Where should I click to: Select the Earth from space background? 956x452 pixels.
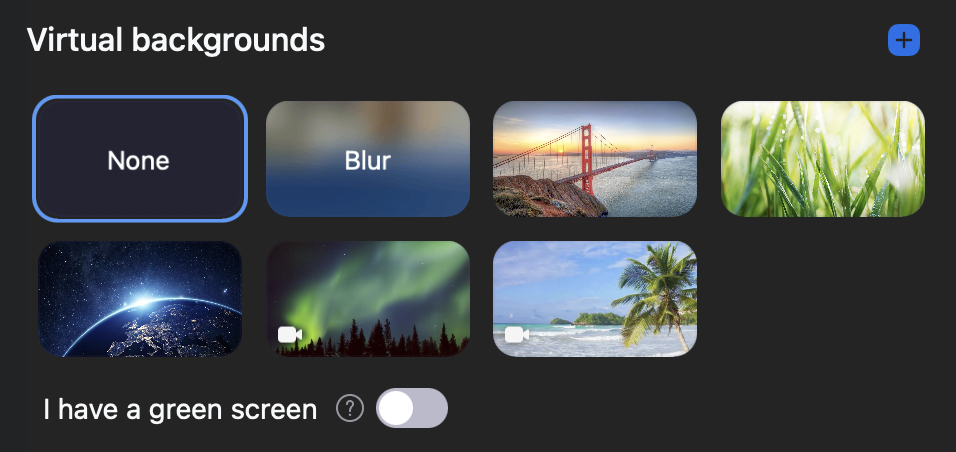tap(139, 299)
